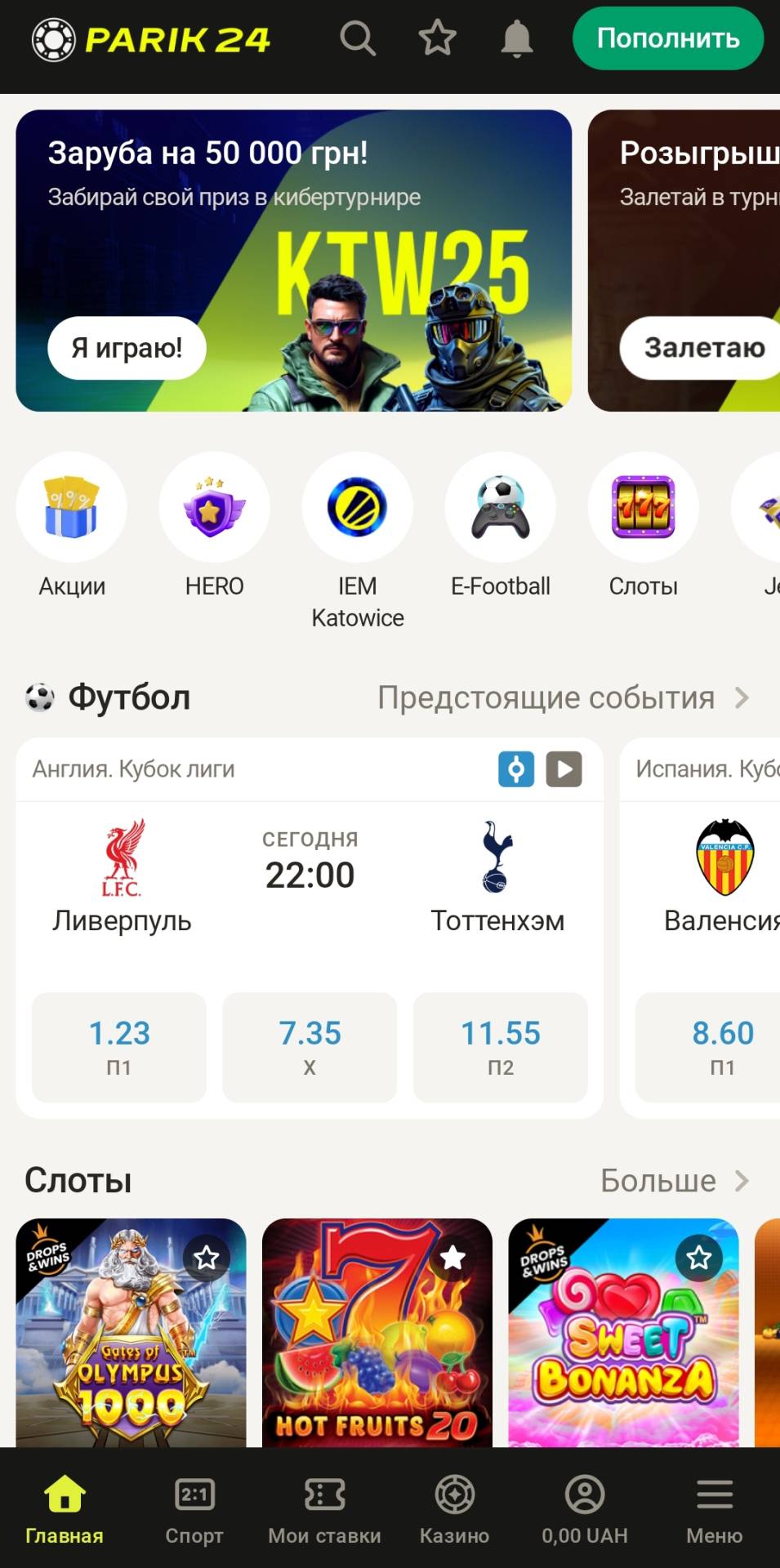
Task: Open the search icon
Action: click(357, 38)
